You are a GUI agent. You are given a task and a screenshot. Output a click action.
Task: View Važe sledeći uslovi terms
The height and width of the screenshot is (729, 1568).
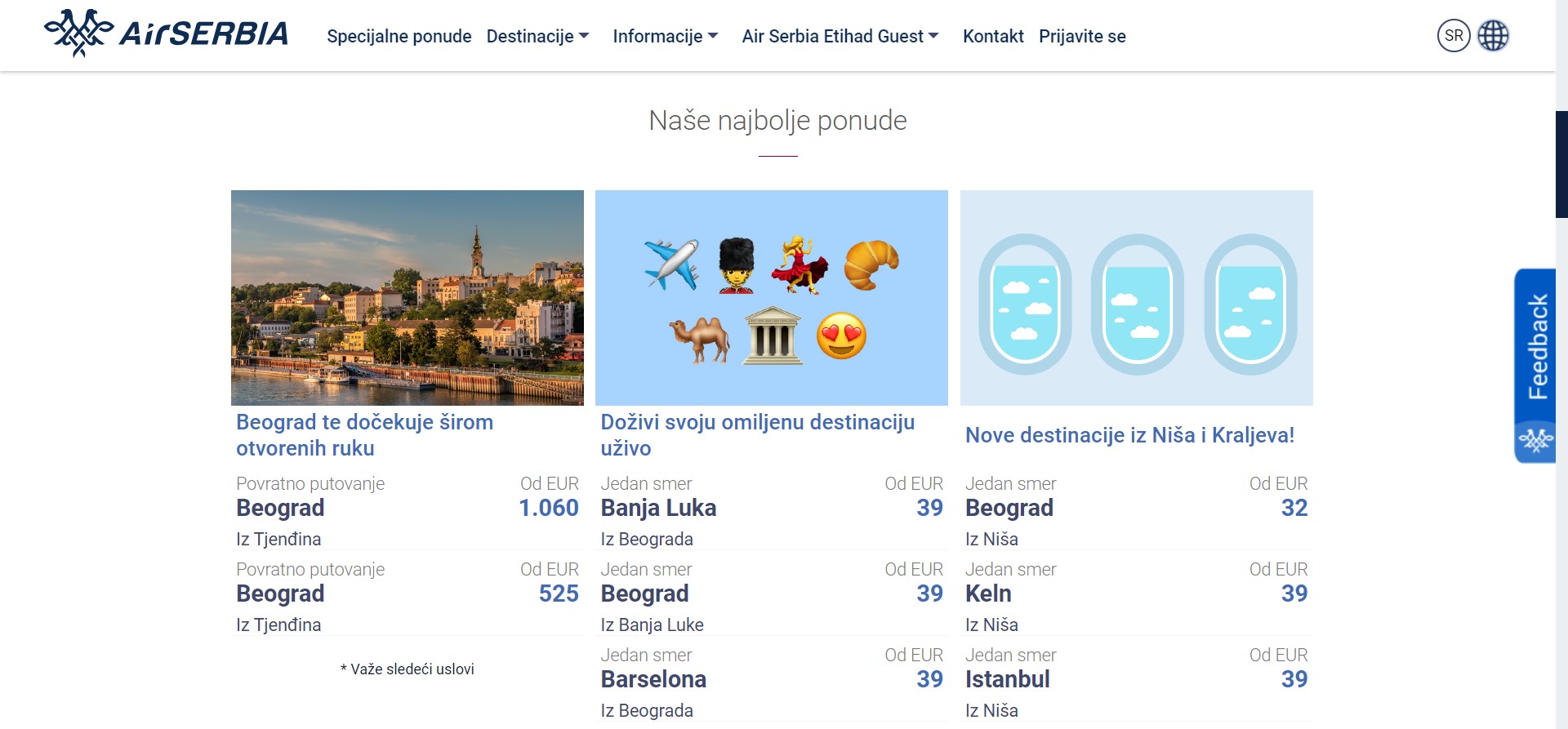(408, 669)
